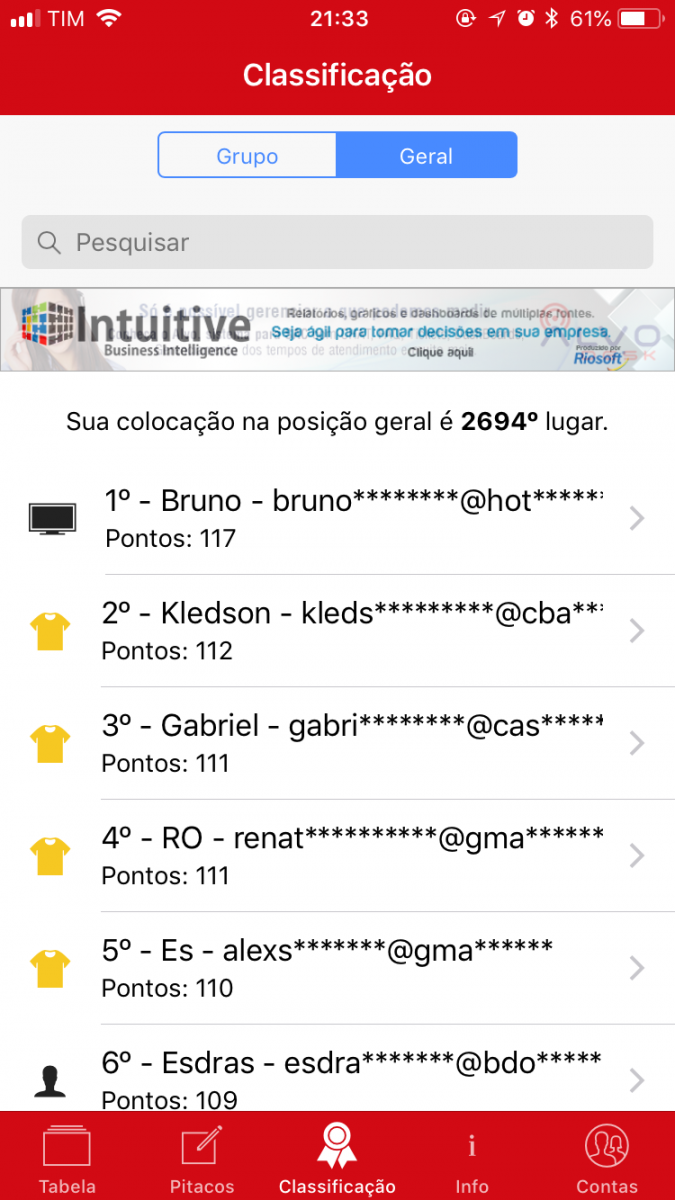
Task: Switch to the Info tab
Action: [472, 1157]
